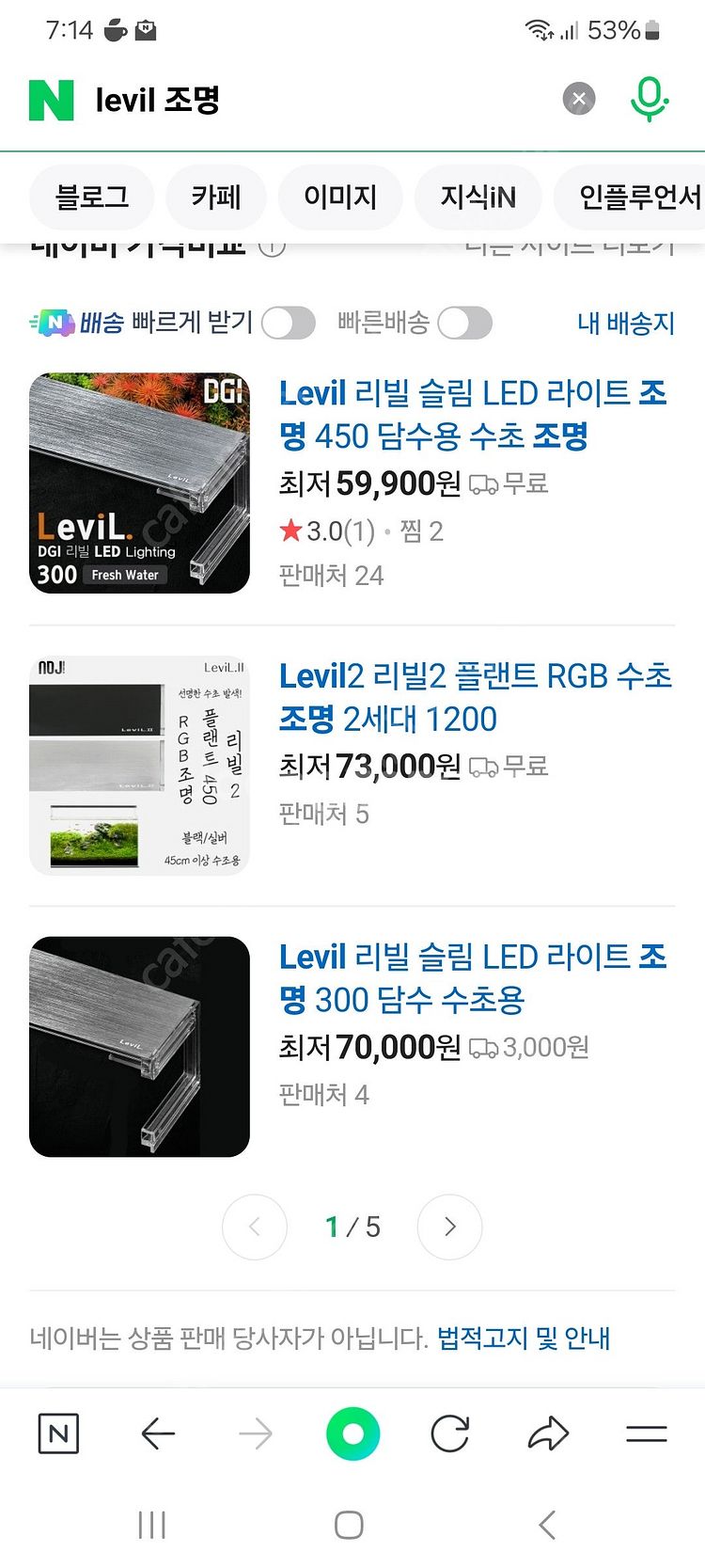Switch to the 이미지 tab
The height and width of the screenshot is (1568, 705).
click(x=340, y=197)
